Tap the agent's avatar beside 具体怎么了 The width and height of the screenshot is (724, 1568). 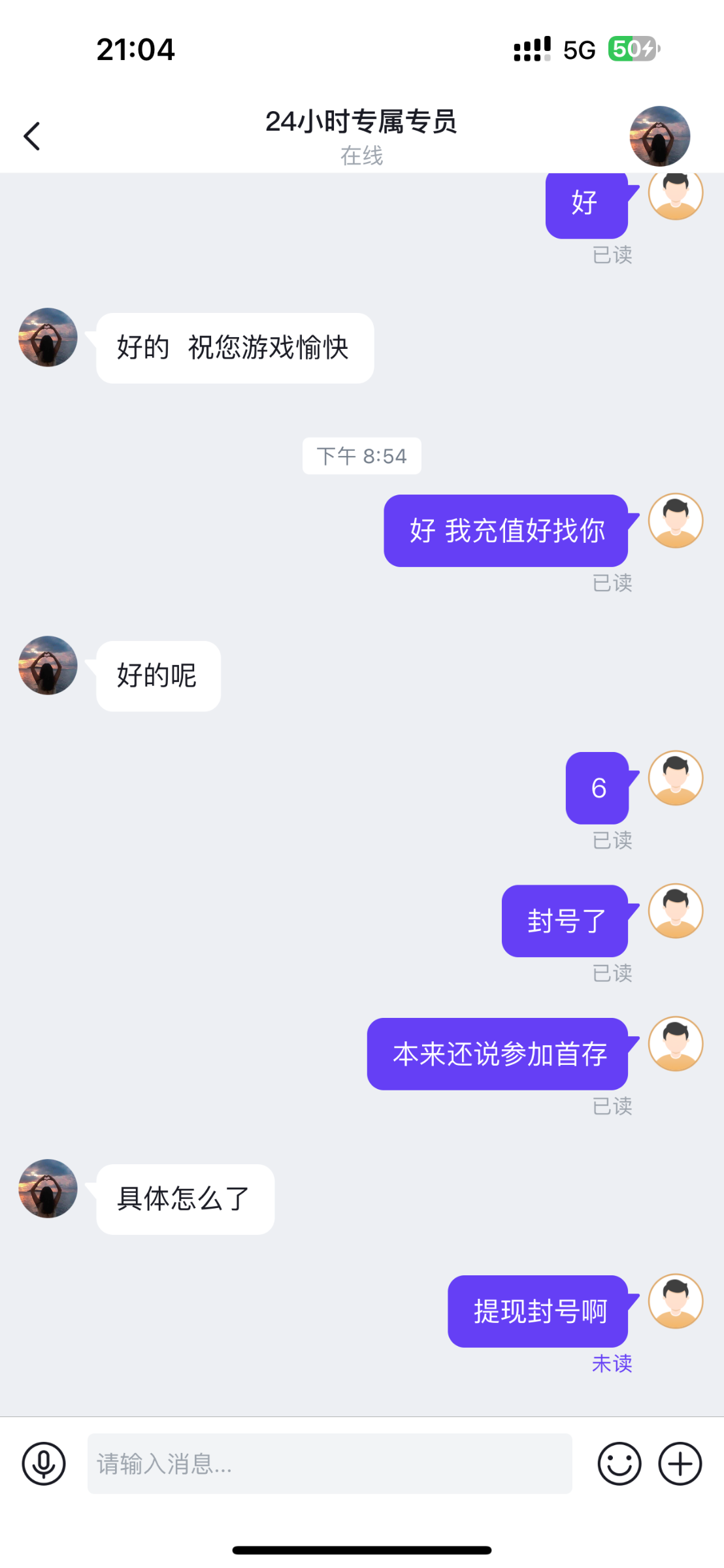(48, 1188)
